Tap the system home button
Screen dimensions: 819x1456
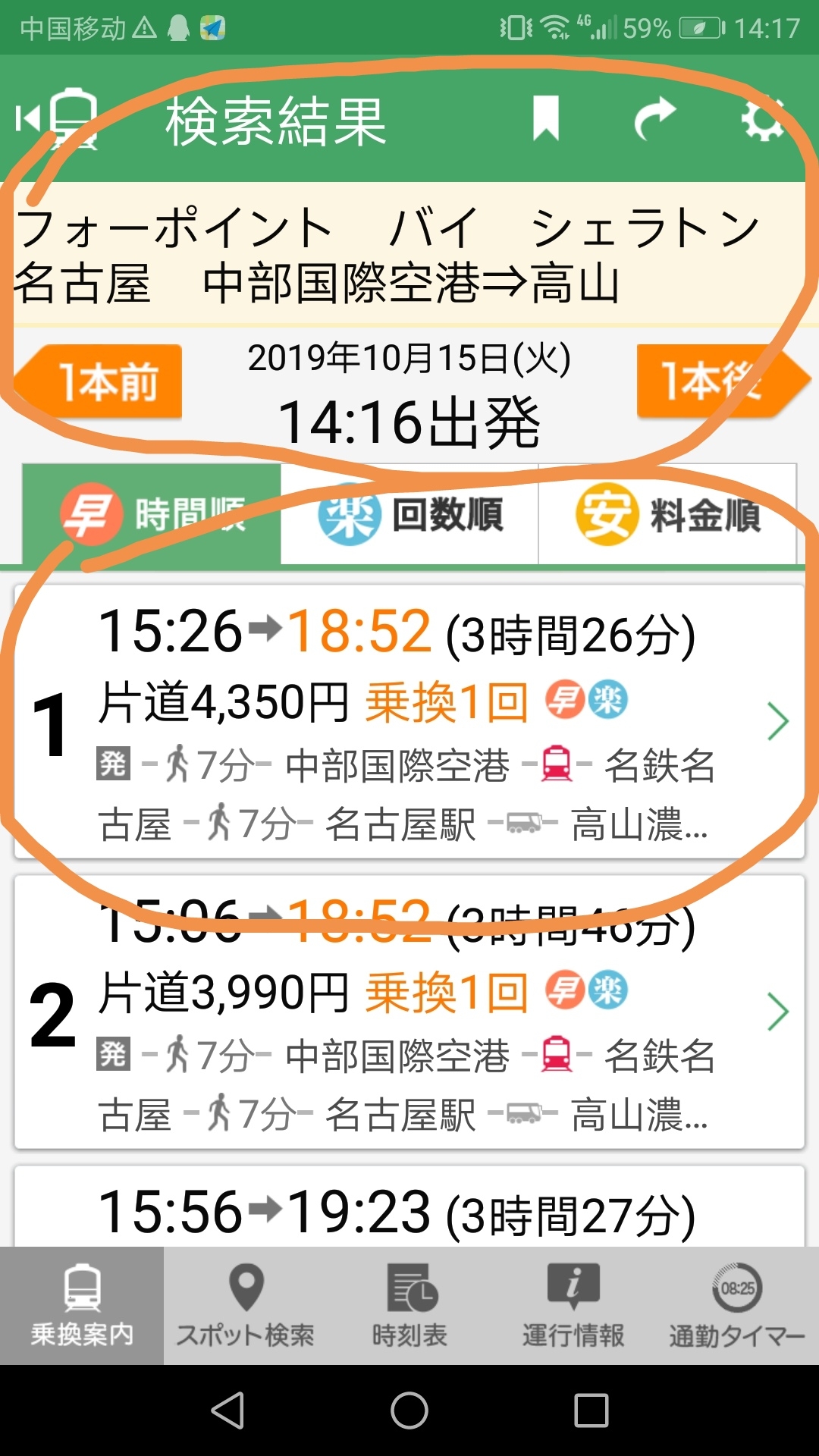(x=409, y=1410)
